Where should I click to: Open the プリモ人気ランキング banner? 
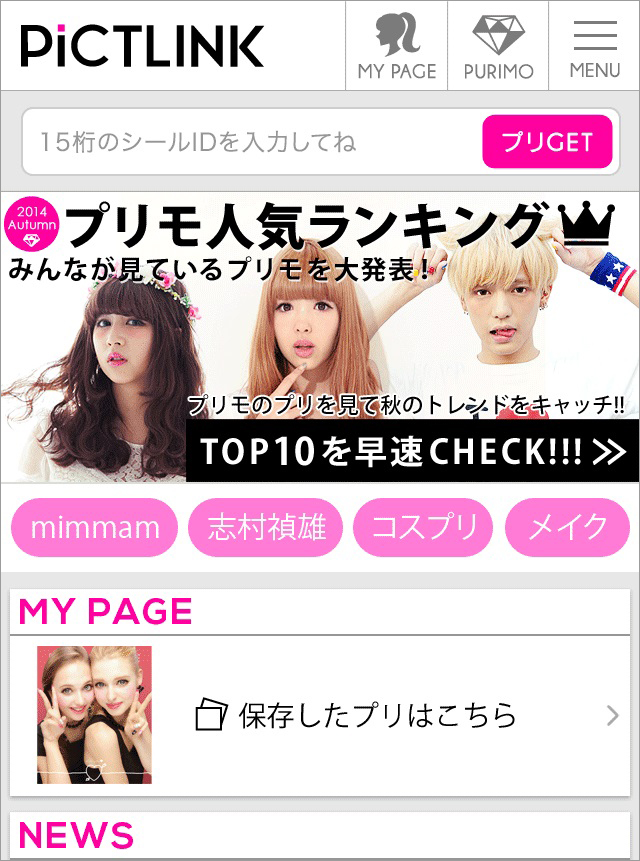[x=320, y=337]
